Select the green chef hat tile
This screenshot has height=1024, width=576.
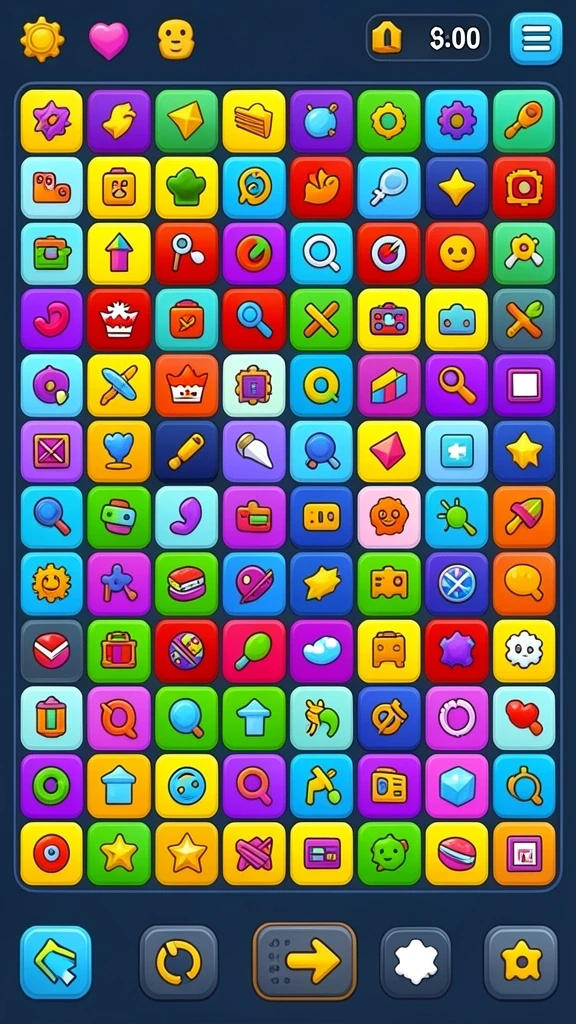click(187, 187)
